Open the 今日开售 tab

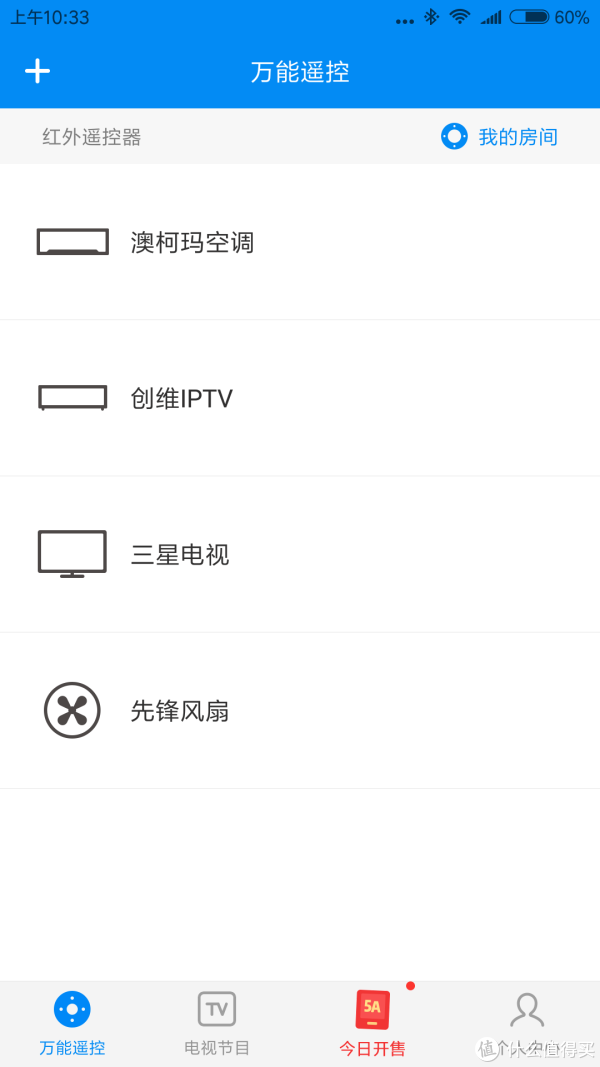[x=373, y=1023]
